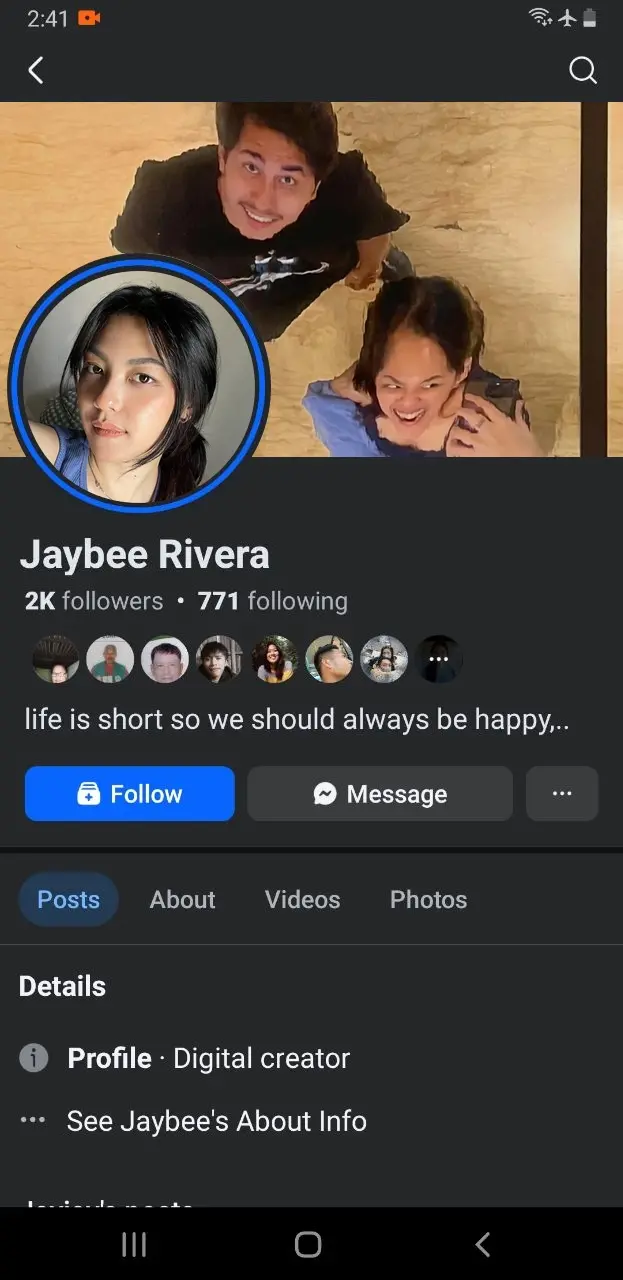Switch to the About tab

pos(182,899)
